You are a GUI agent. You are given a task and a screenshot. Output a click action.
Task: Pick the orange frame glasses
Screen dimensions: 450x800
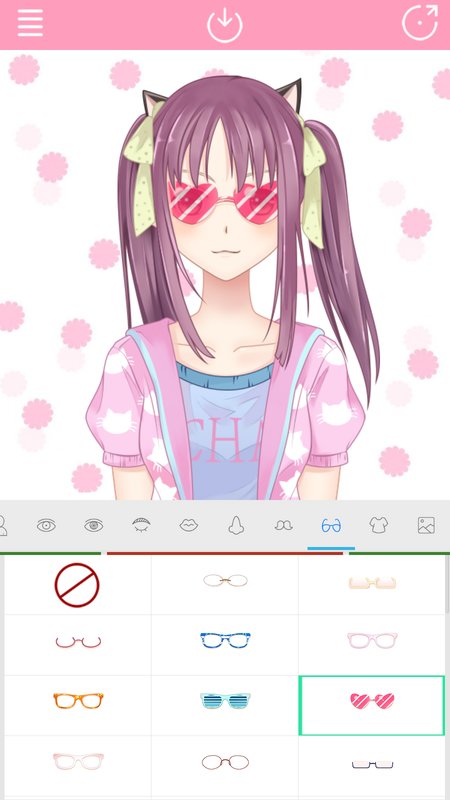point(78,700)
